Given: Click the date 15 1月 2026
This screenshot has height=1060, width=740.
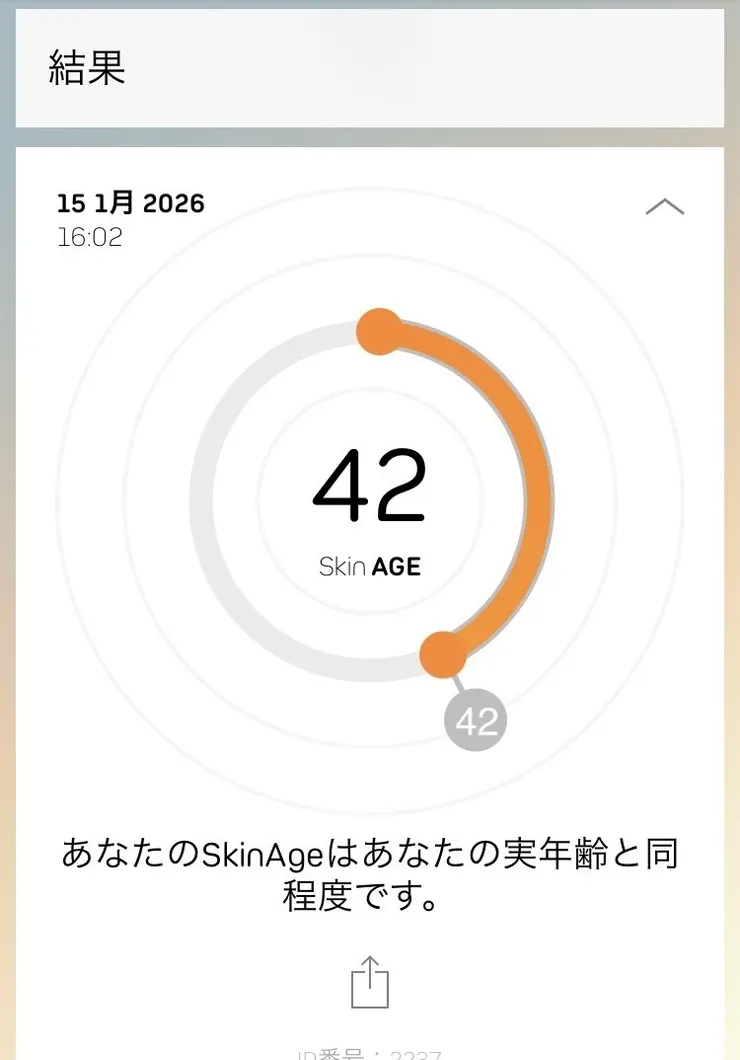Looking at the screenshot, I should [130, 203].
